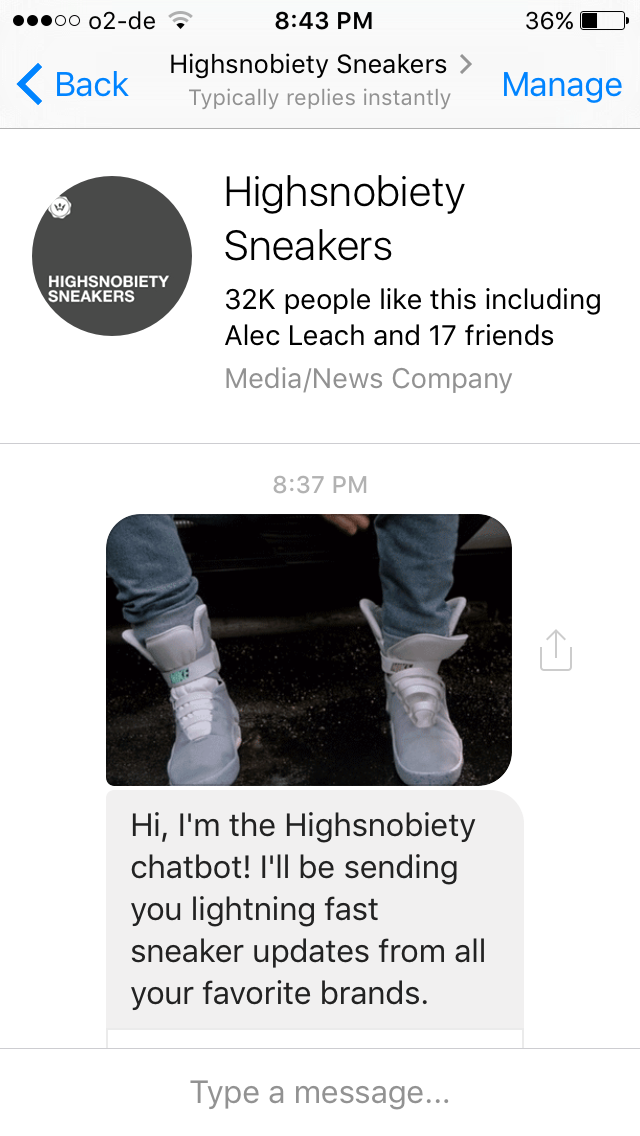The width and height of the screenshot is (640, 1136).
Task: Open Highsnobiety Sneakers page details from the header title
Action: [x=320, y=66]
